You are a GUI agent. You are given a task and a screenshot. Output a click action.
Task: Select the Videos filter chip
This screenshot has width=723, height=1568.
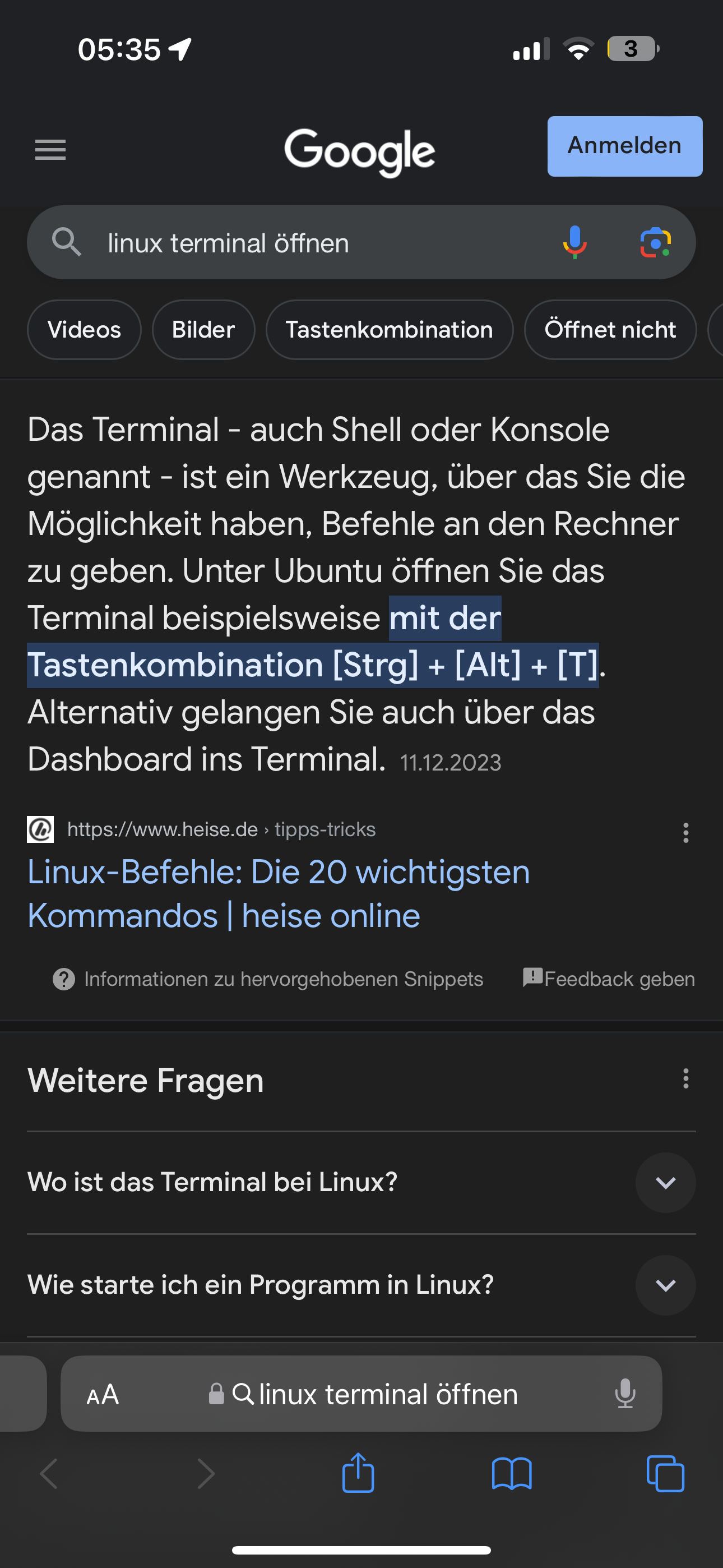[84, 329]
